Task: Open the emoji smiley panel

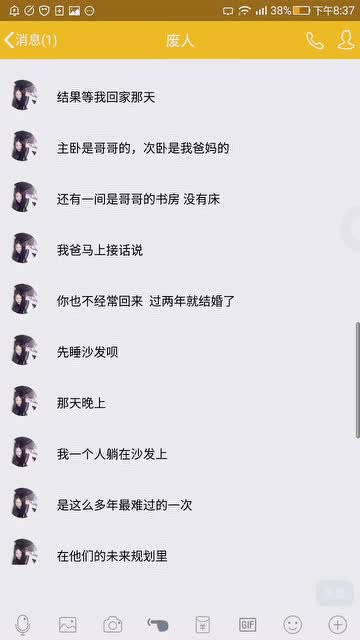Action: (293, 624)
